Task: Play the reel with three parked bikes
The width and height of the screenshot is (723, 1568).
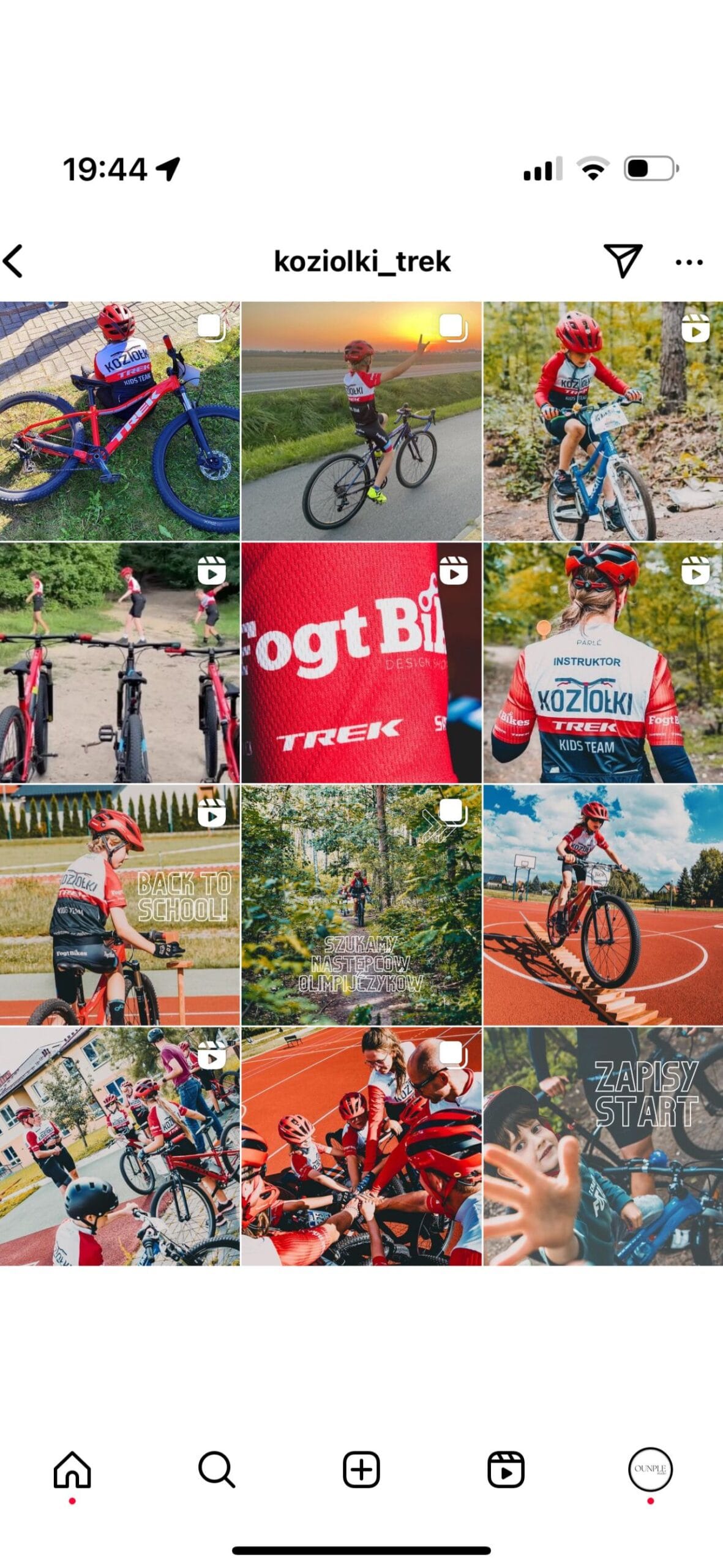Action: point(120,663)
